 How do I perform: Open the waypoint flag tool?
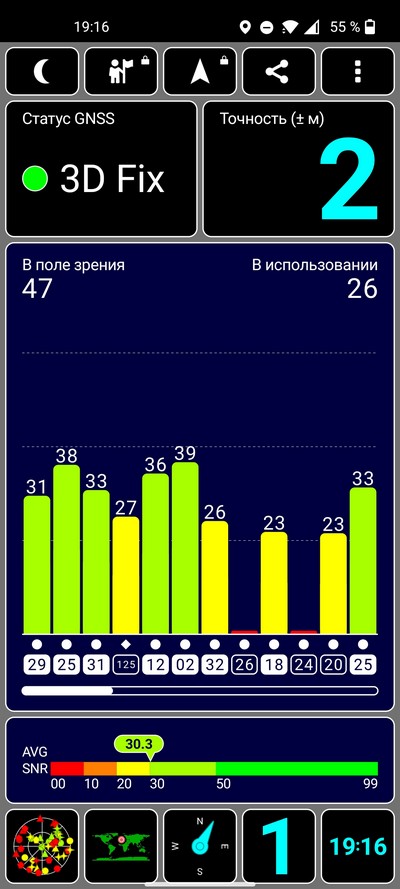[121, 71]
